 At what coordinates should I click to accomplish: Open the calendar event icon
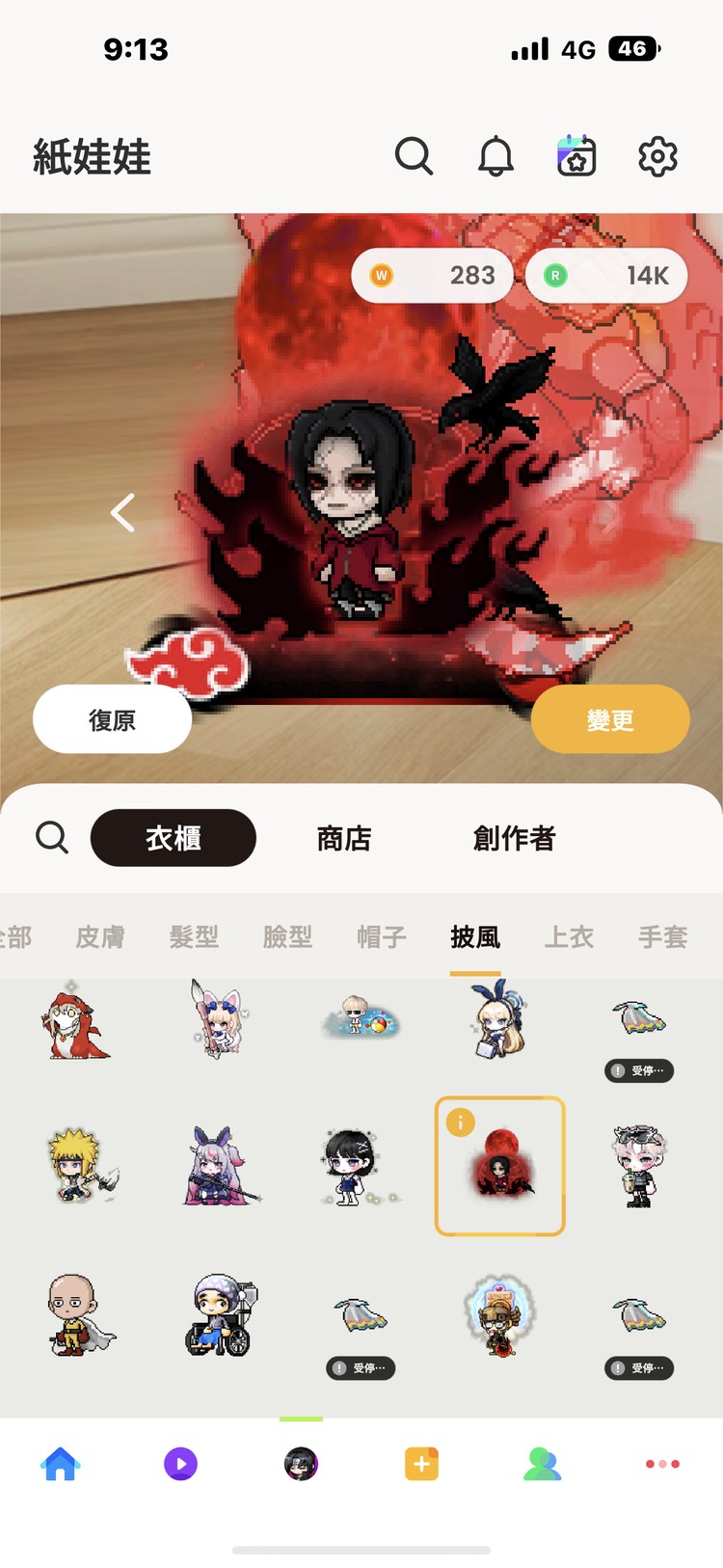coord(576,156)
